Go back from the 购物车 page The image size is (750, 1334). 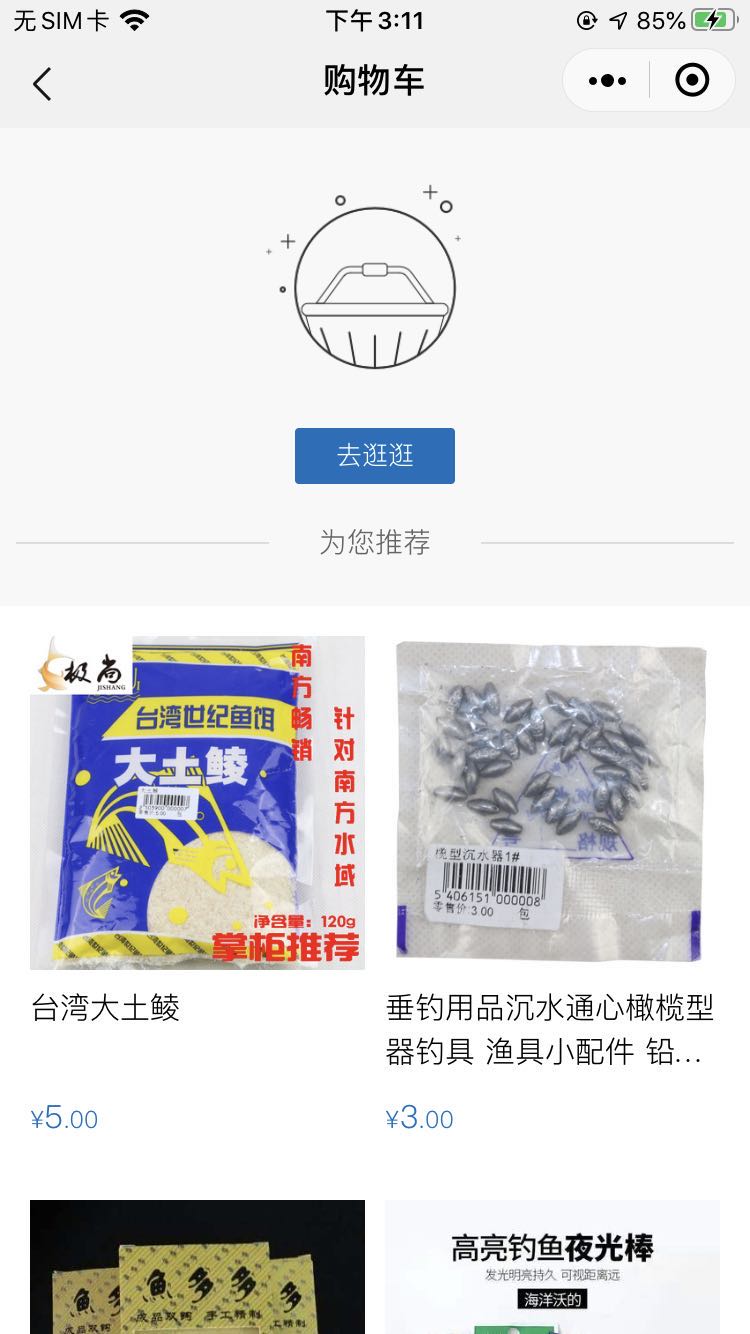[42, 83]
